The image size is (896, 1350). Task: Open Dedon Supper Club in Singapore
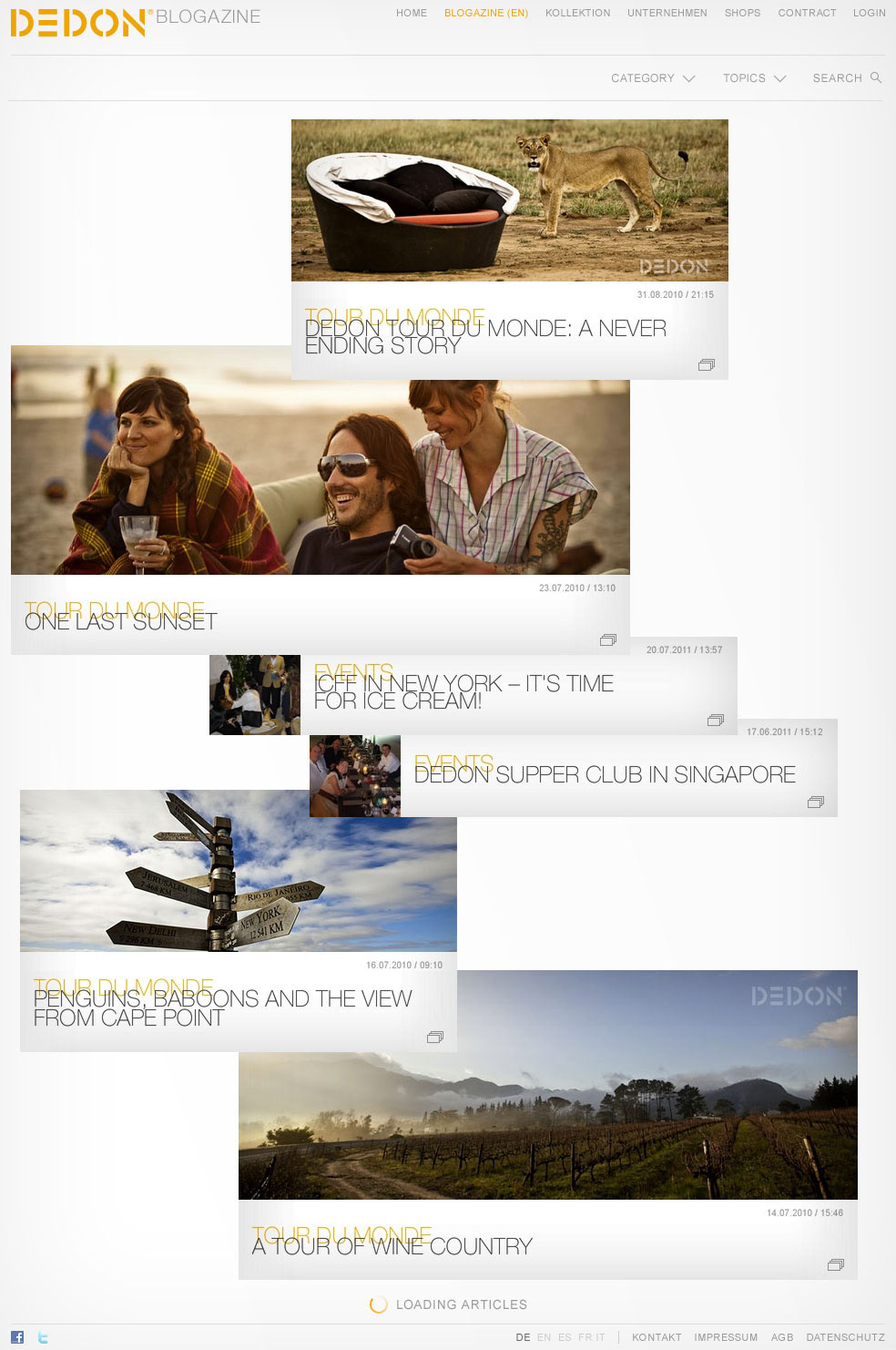coord(605,774)
